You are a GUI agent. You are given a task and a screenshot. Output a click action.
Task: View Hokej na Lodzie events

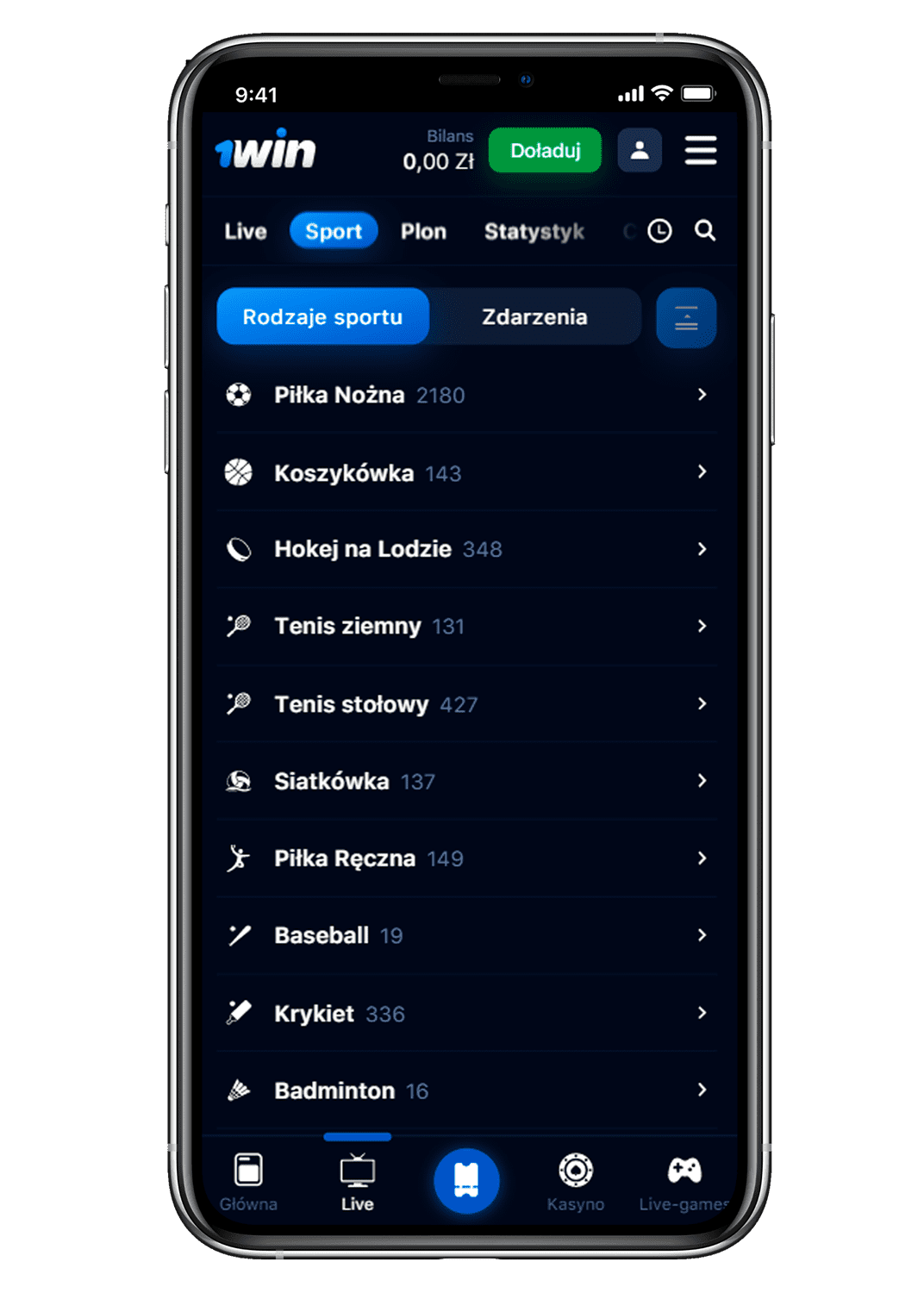click(465, 549)
